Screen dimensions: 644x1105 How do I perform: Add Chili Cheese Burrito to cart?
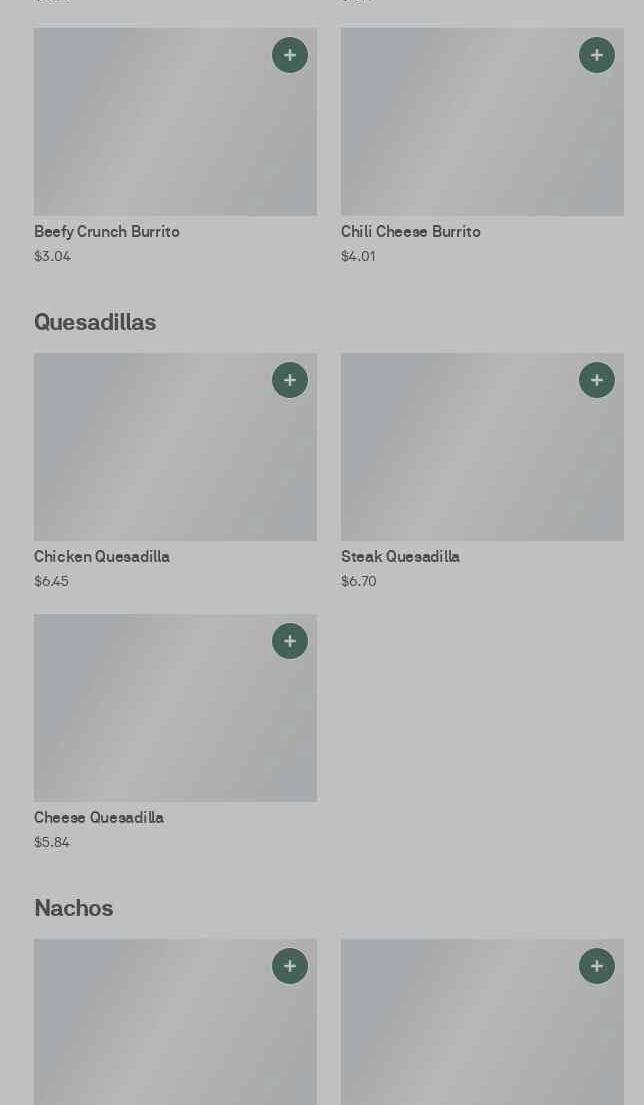(597, 55)
